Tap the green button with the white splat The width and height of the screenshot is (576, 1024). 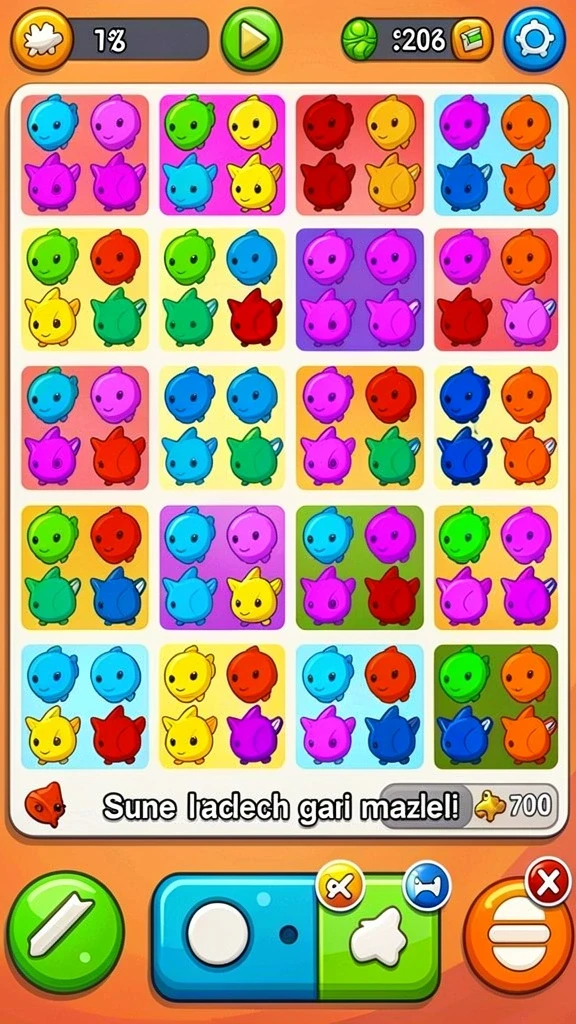pos(379,938)
